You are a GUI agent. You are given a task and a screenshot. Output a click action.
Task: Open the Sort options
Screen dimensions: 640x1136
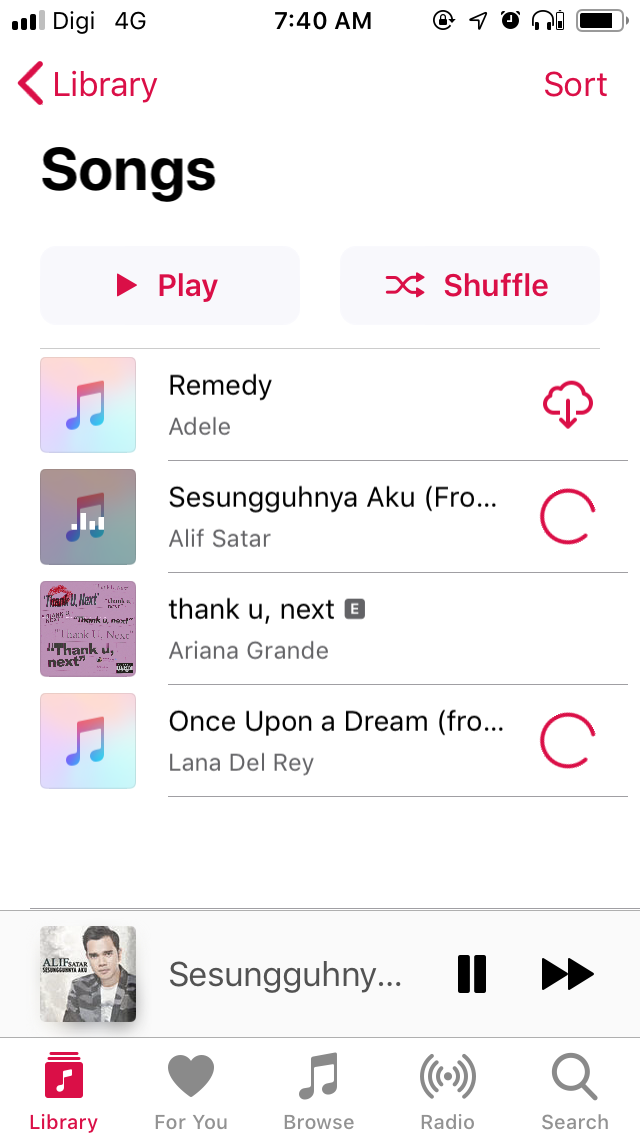[x=575, y=85]
